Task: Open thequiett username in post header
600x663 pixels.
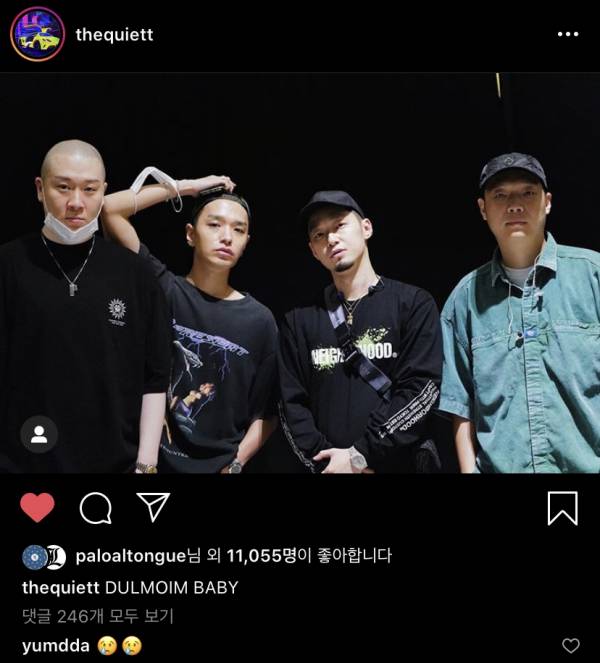Action: click(114, 34)
